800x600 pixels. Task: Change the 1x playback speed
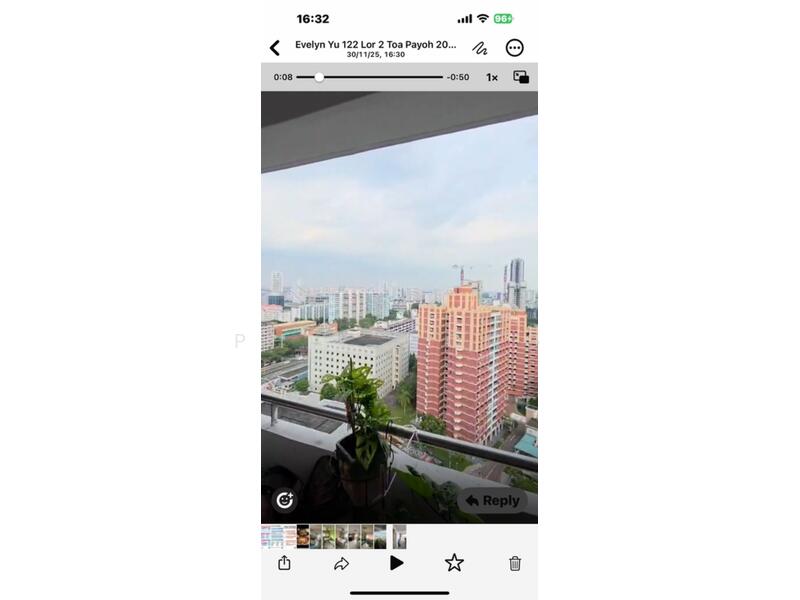click(x=492, y=77)
